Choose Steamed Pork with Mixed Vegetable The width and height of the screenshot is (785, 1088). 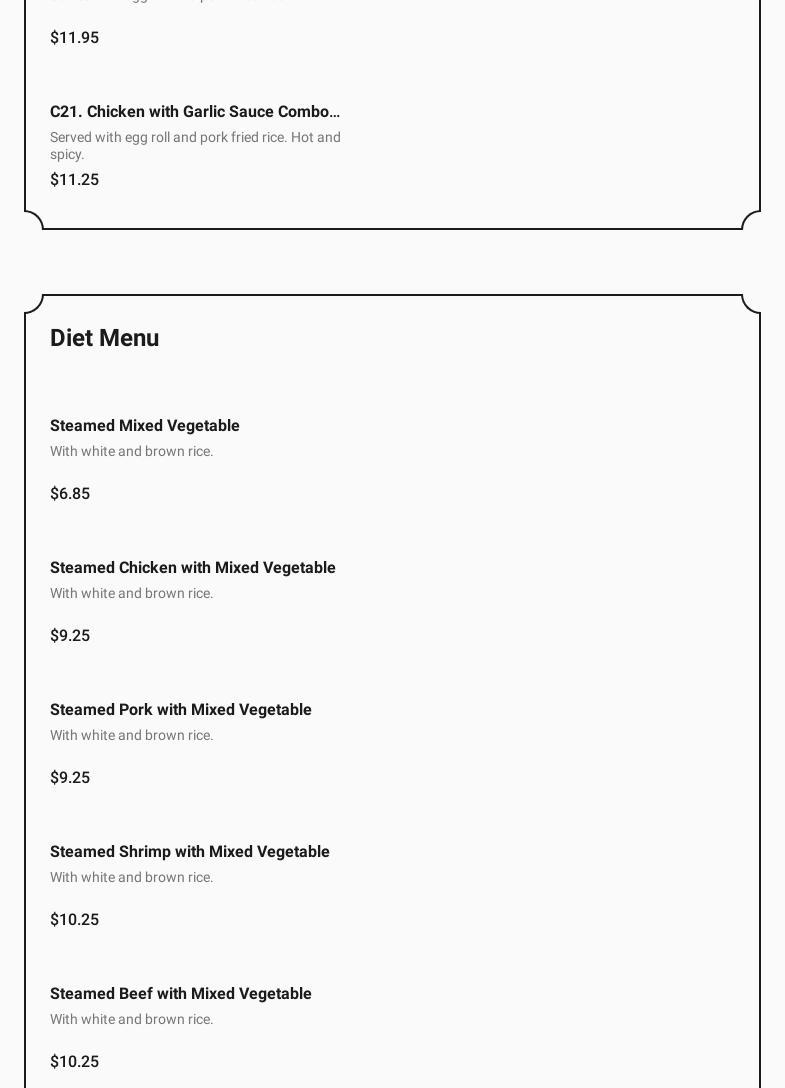[181, 710]
